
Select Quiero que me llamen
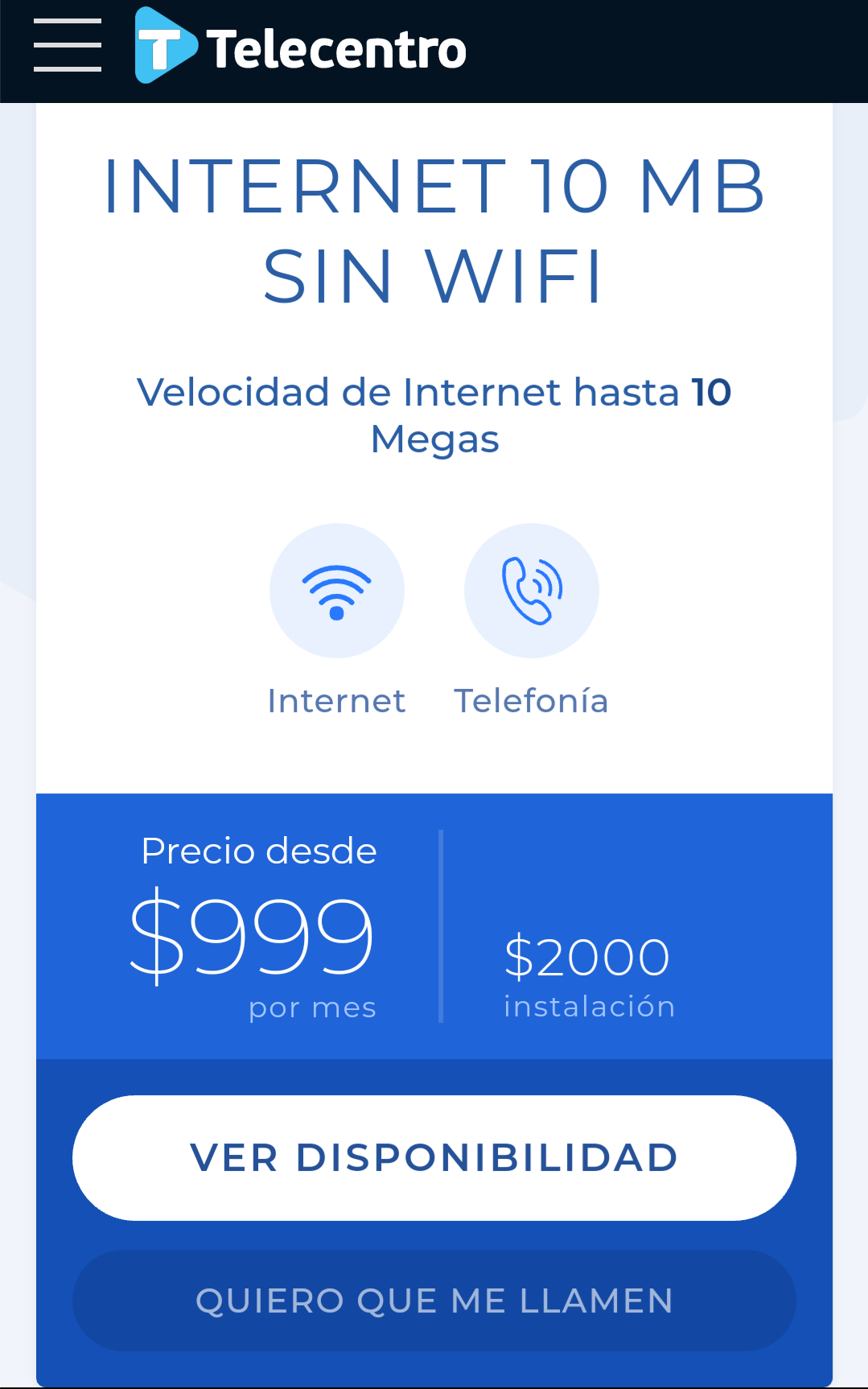434,1300
